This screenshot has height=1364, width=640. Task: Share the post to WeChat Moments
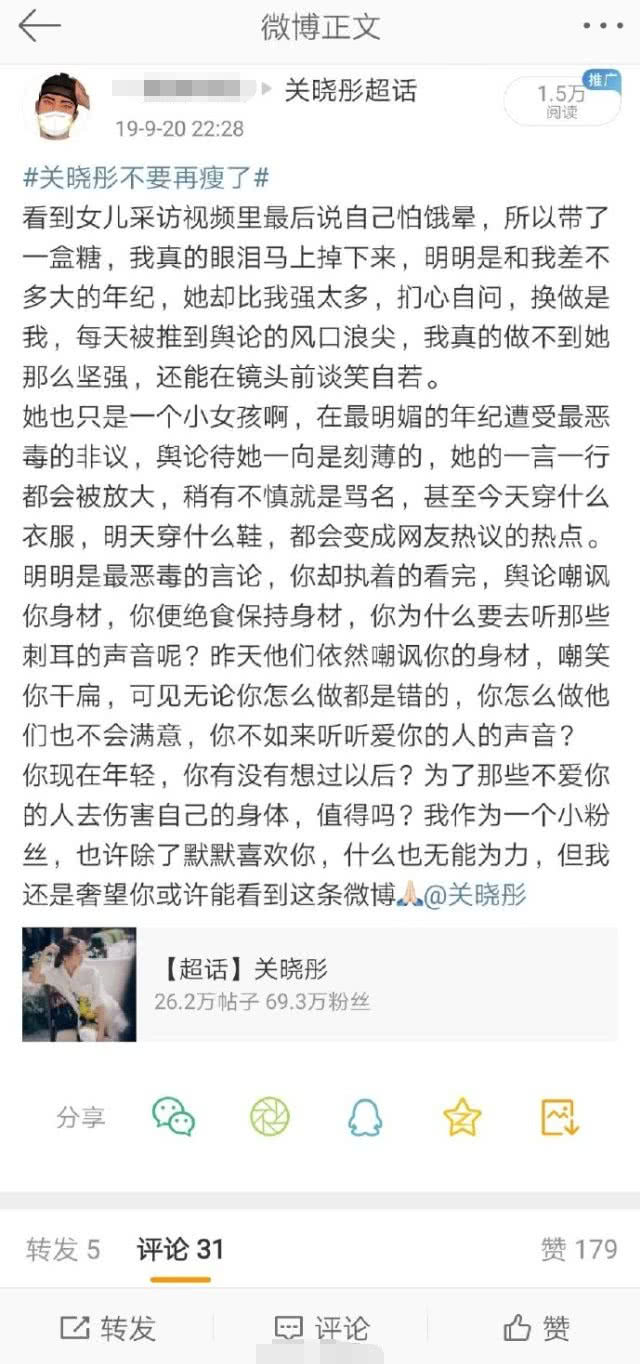pyautogui.click(x=270, y=1116)
